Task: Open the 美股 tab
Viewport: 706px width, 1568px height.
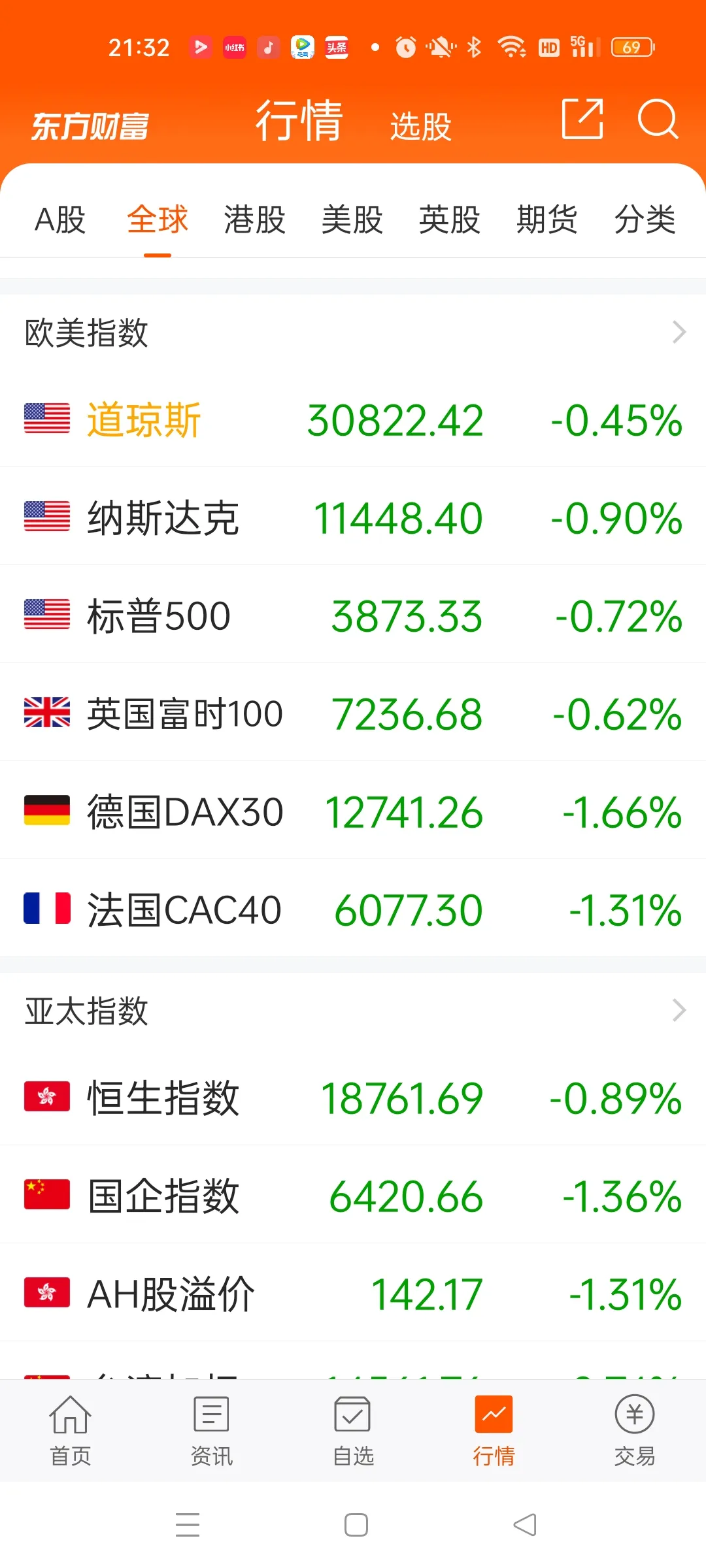Action: (352, 220)
